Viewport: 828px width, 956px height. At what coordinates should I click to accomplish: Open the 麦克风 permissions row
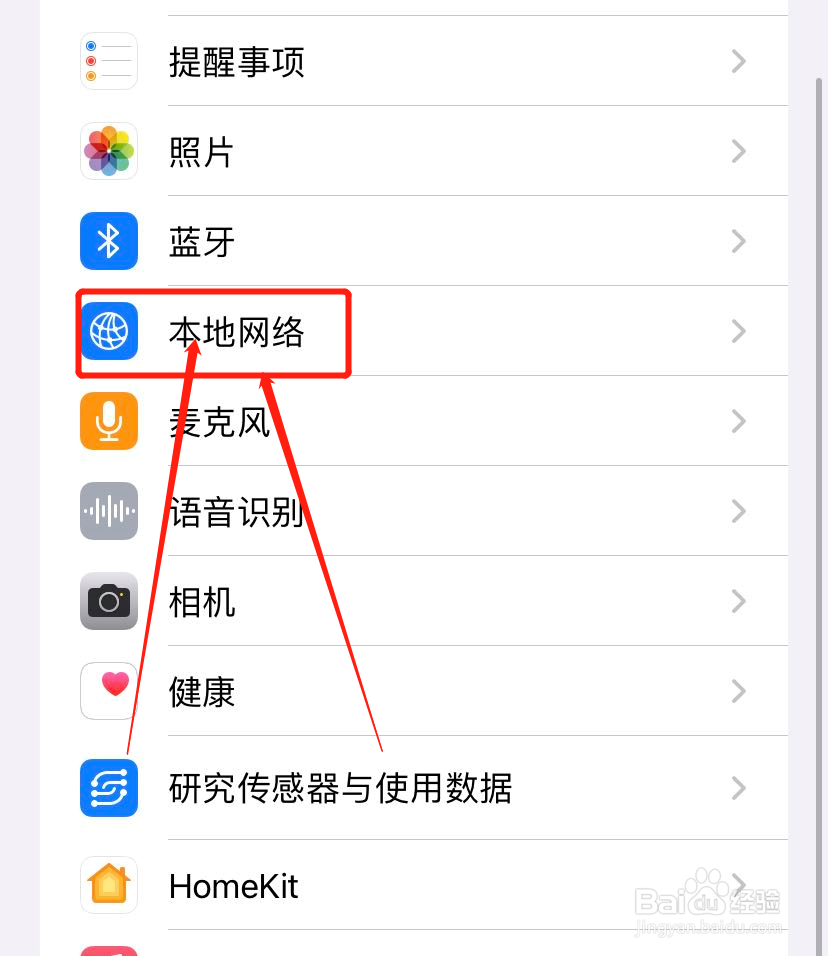coord(400,421)
